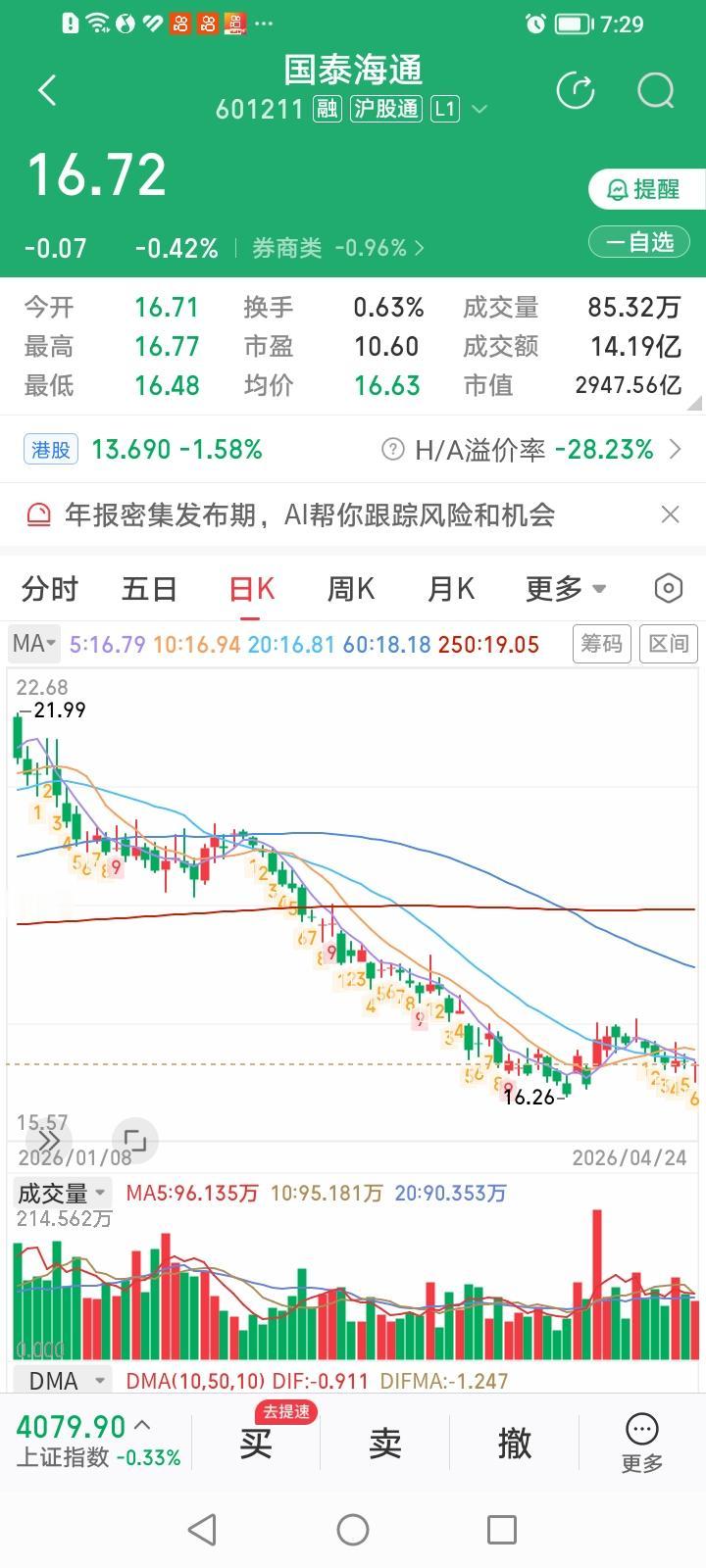Viewport: 706px width, 1568px height.
Task: Switch to the 分时 intraday tab
Action: (49, 588)
